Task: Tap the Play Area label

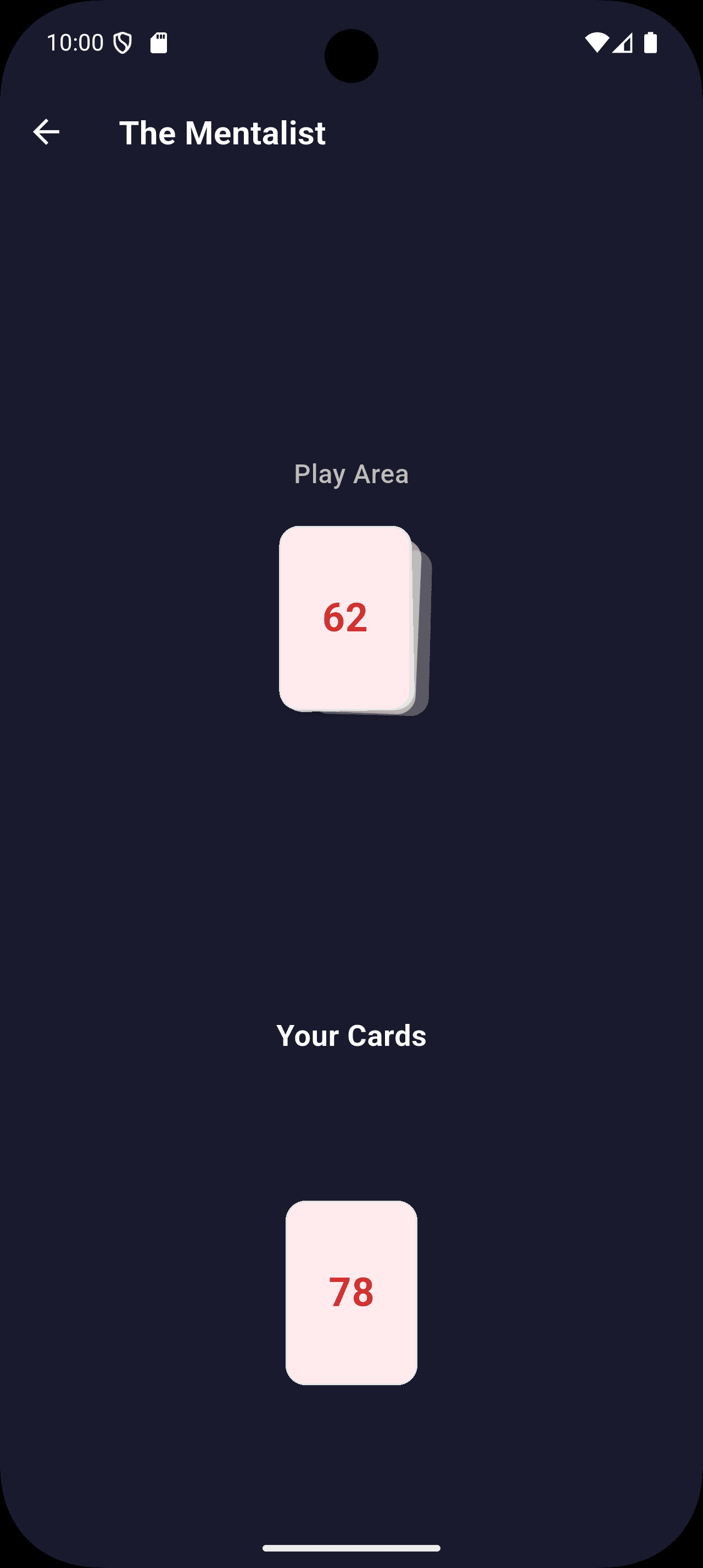Action: [351, 474]
